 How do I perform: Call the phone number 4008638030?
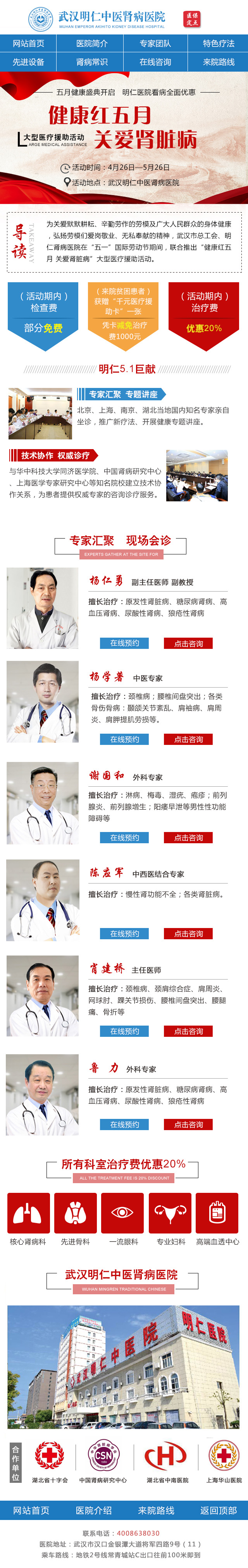tap(138, 1533)
